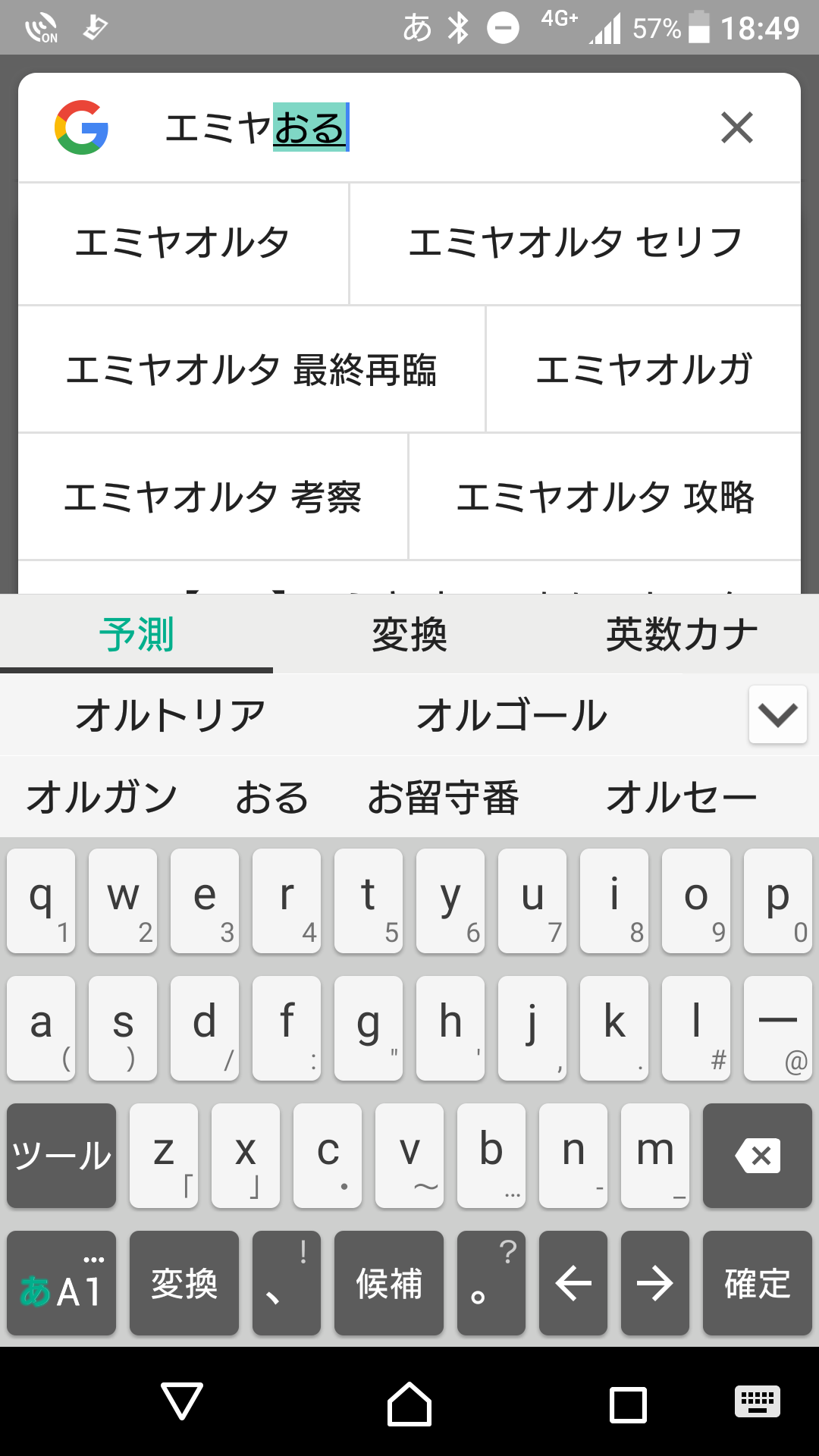Image resolution: width=819 pixels, height=1456 pixels.
Task: Tap the keyboard backspace key
Action: [x=757, y=1156]
